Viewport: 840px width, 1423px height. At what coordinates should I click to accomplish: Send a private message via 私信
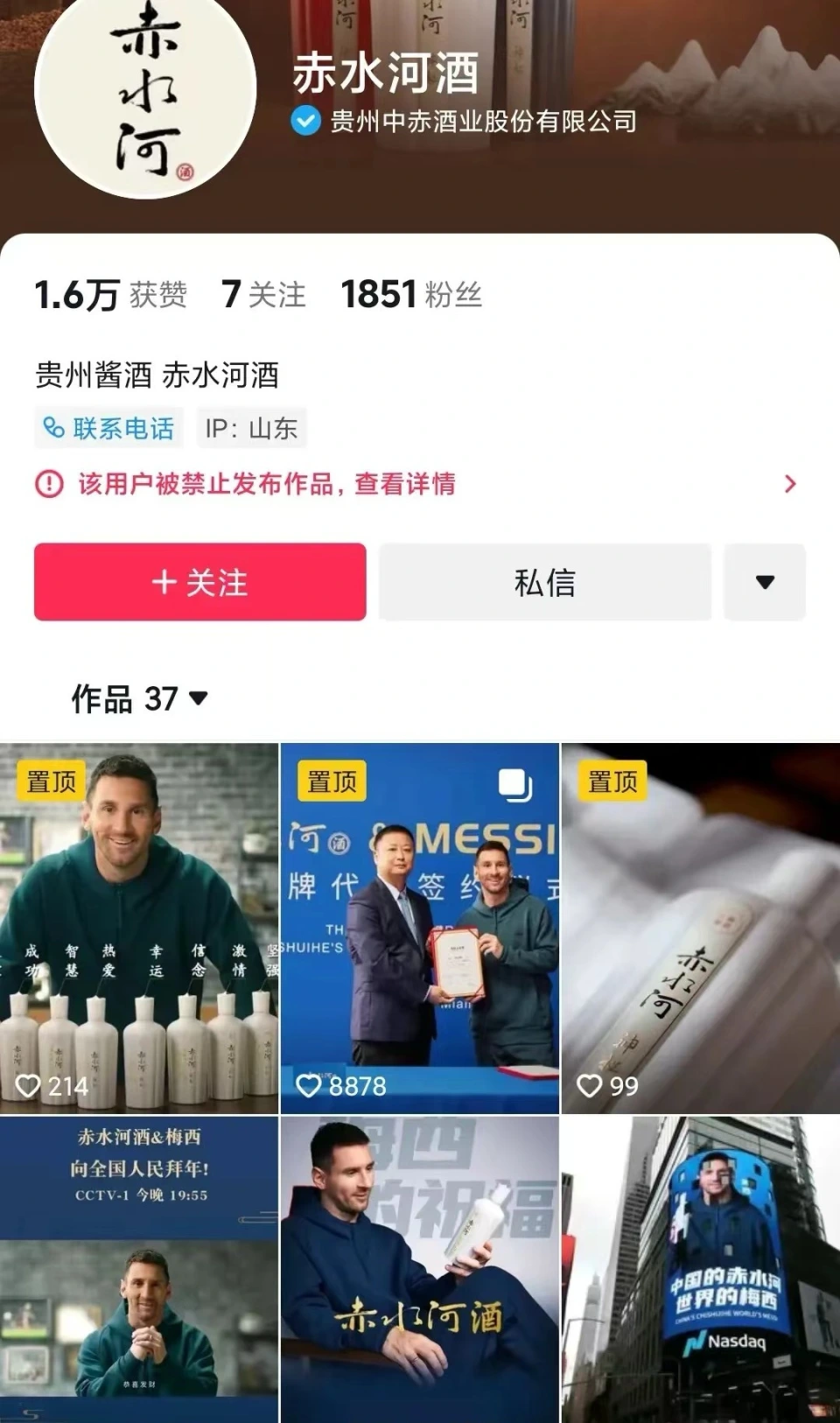(544, 582)
